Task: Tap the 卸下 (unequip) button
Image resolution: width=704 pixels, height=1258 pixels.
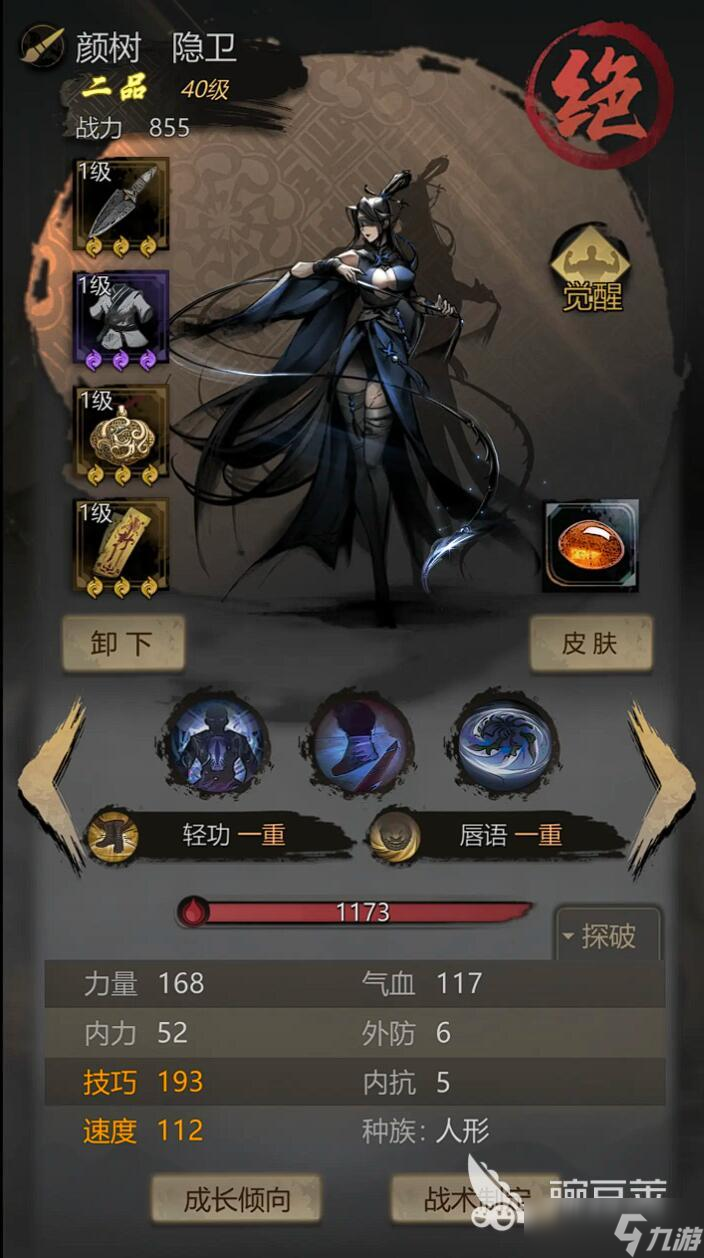Action: [x=123, y=643]
